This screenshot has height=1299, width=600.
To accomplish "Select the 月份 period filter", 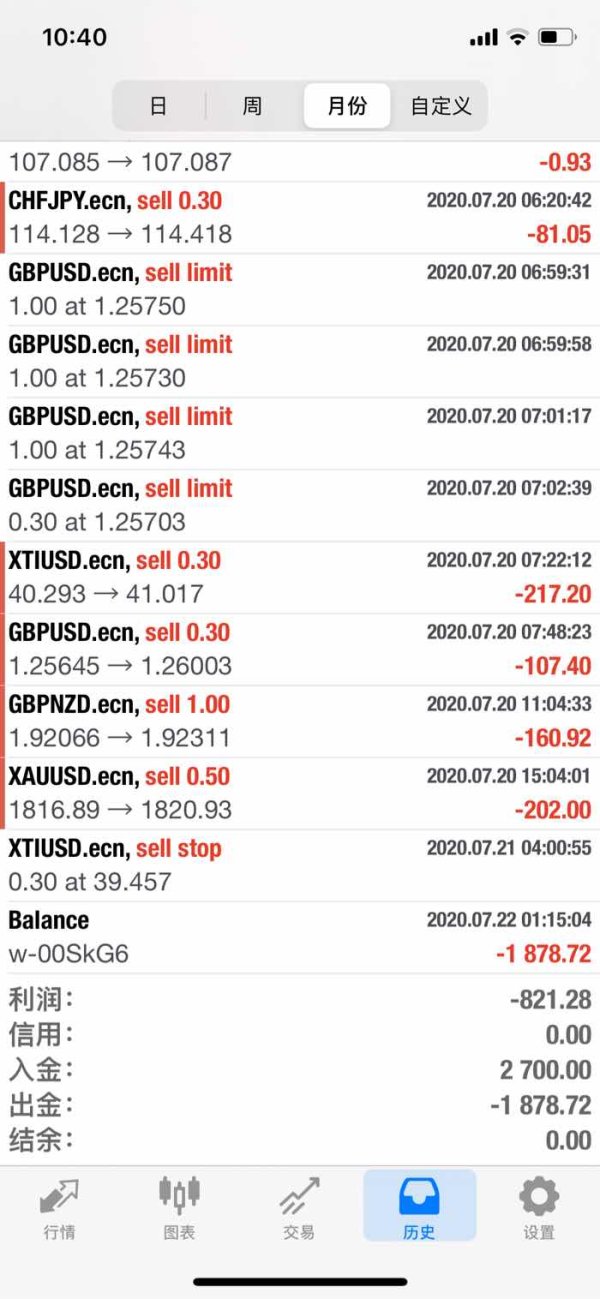I will pyautogui.click(x=347, y=106).
